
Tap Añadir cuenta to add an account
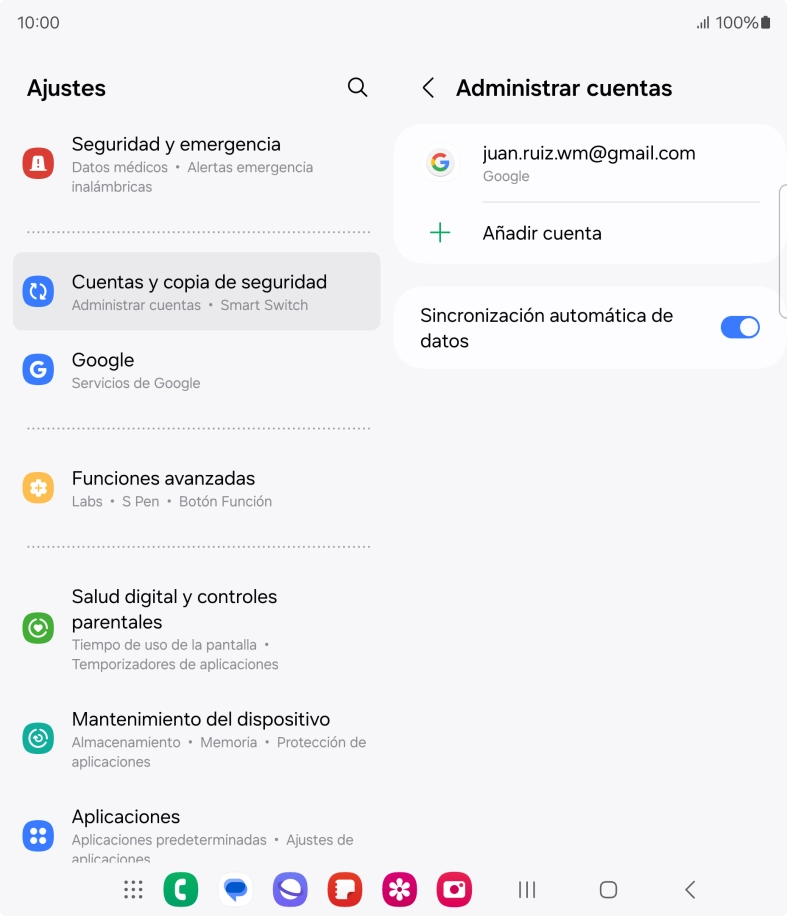pyautogui.click(x=542, y=233)
